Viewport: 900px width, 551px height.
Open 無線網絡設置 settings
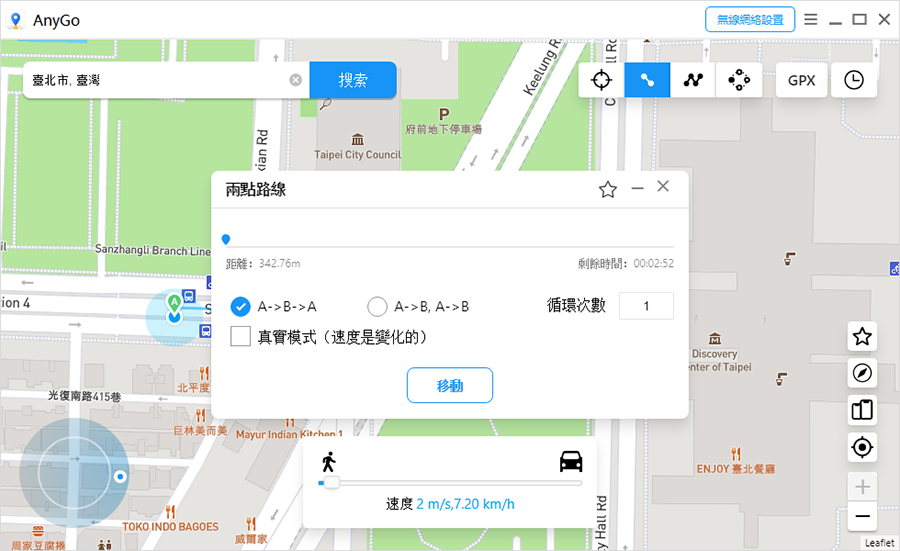pos(750,19)
